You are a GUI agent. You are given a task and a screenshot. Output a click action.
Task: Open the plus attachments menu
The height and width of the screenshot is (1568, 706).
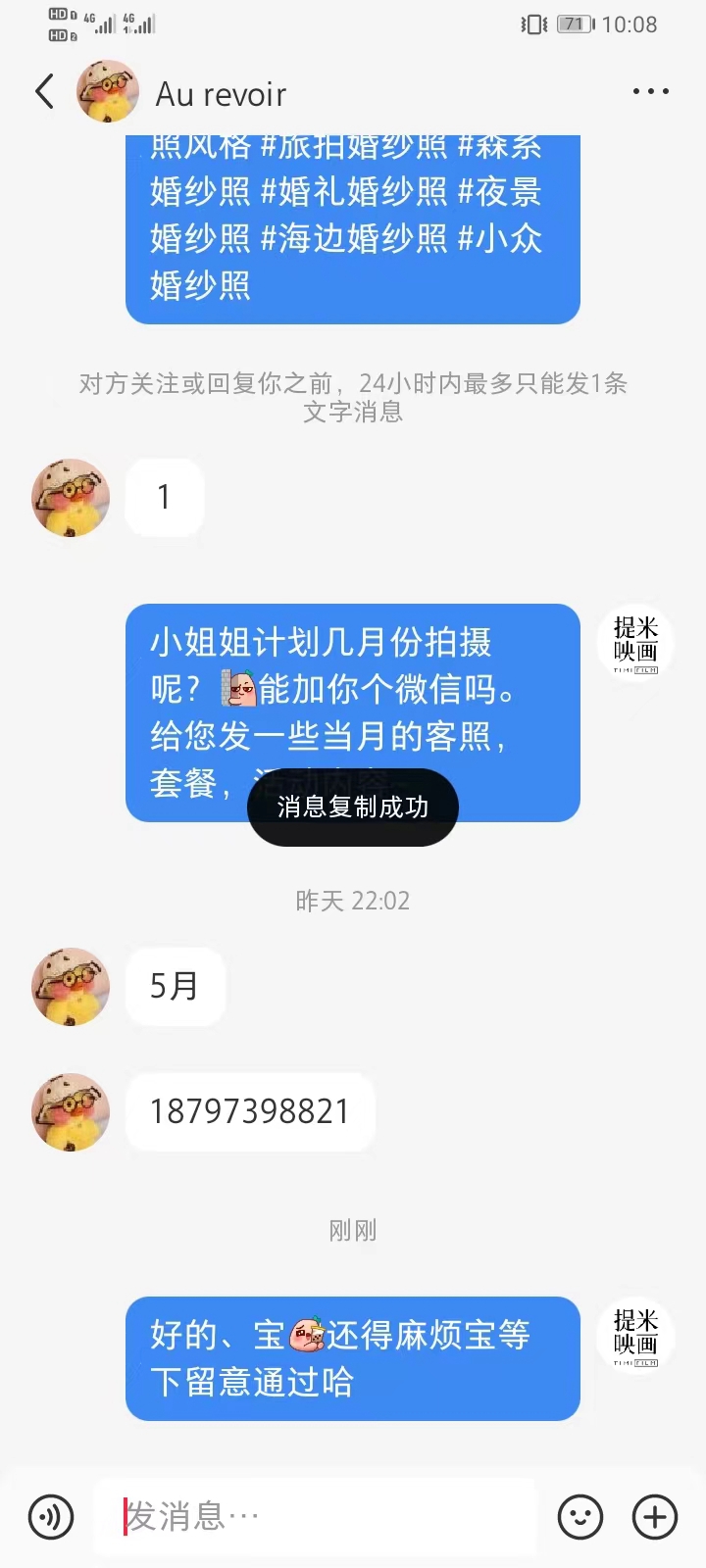[x=655, y=1517]
